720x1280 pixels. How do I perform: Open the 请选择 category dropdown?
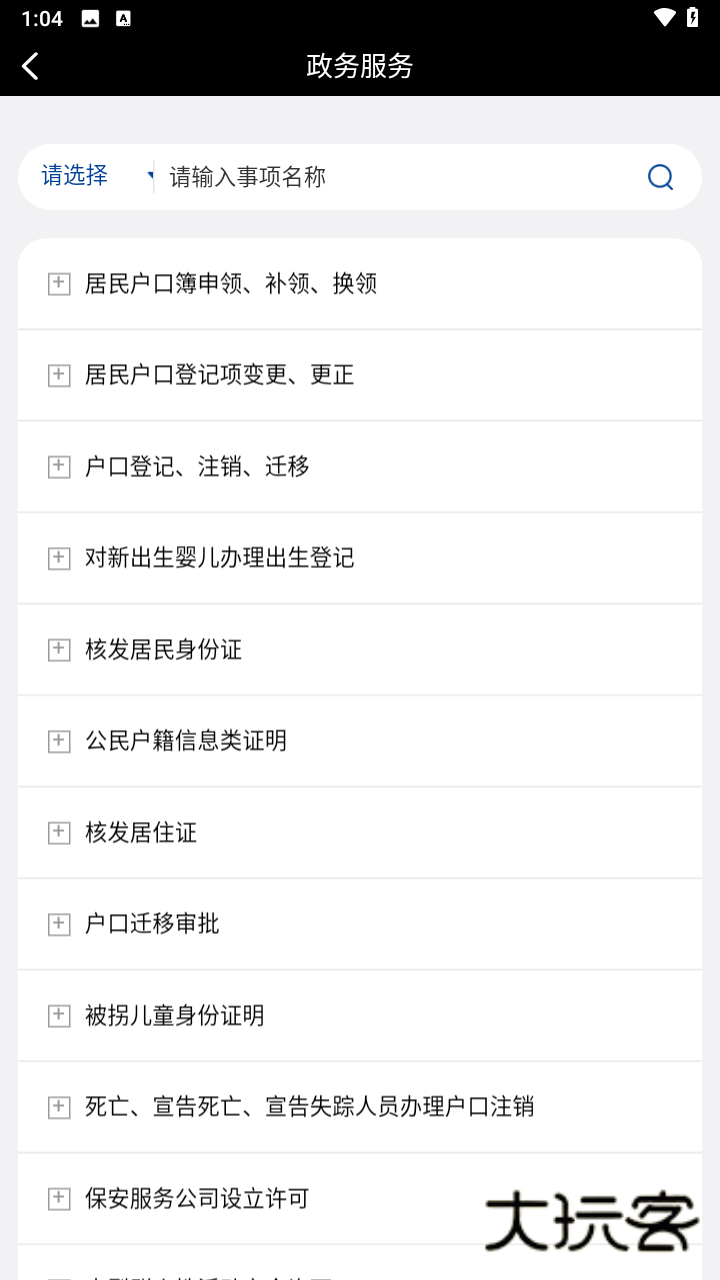tap(73, 176)
